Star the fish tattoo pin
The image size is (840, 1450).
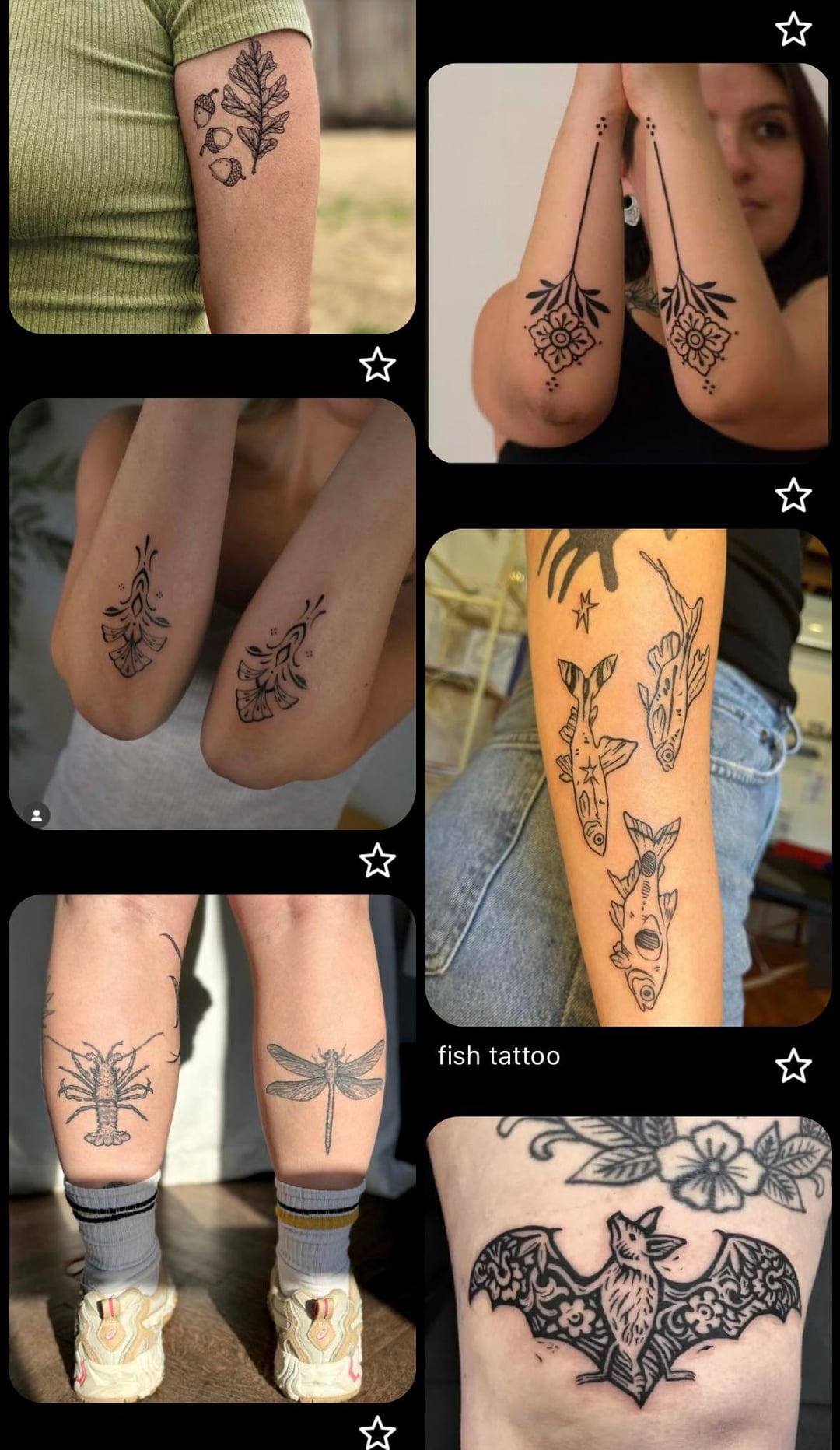[793, 1066]
